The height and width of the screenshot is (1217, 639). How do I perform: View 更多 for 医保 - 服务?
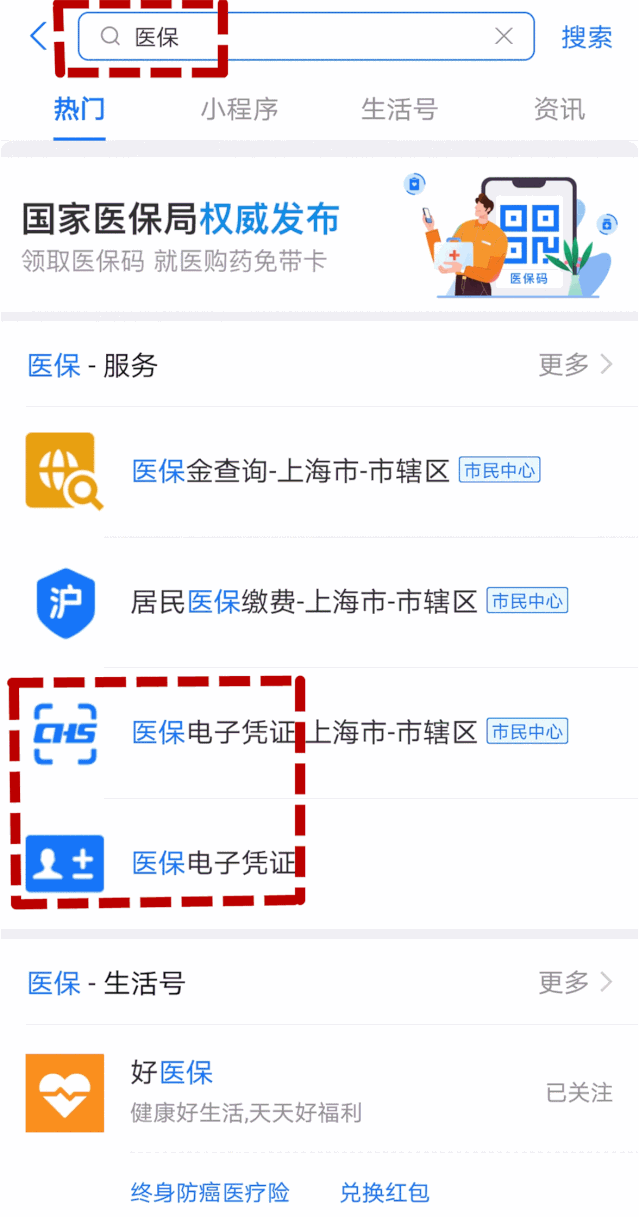(x=575, y=365)
